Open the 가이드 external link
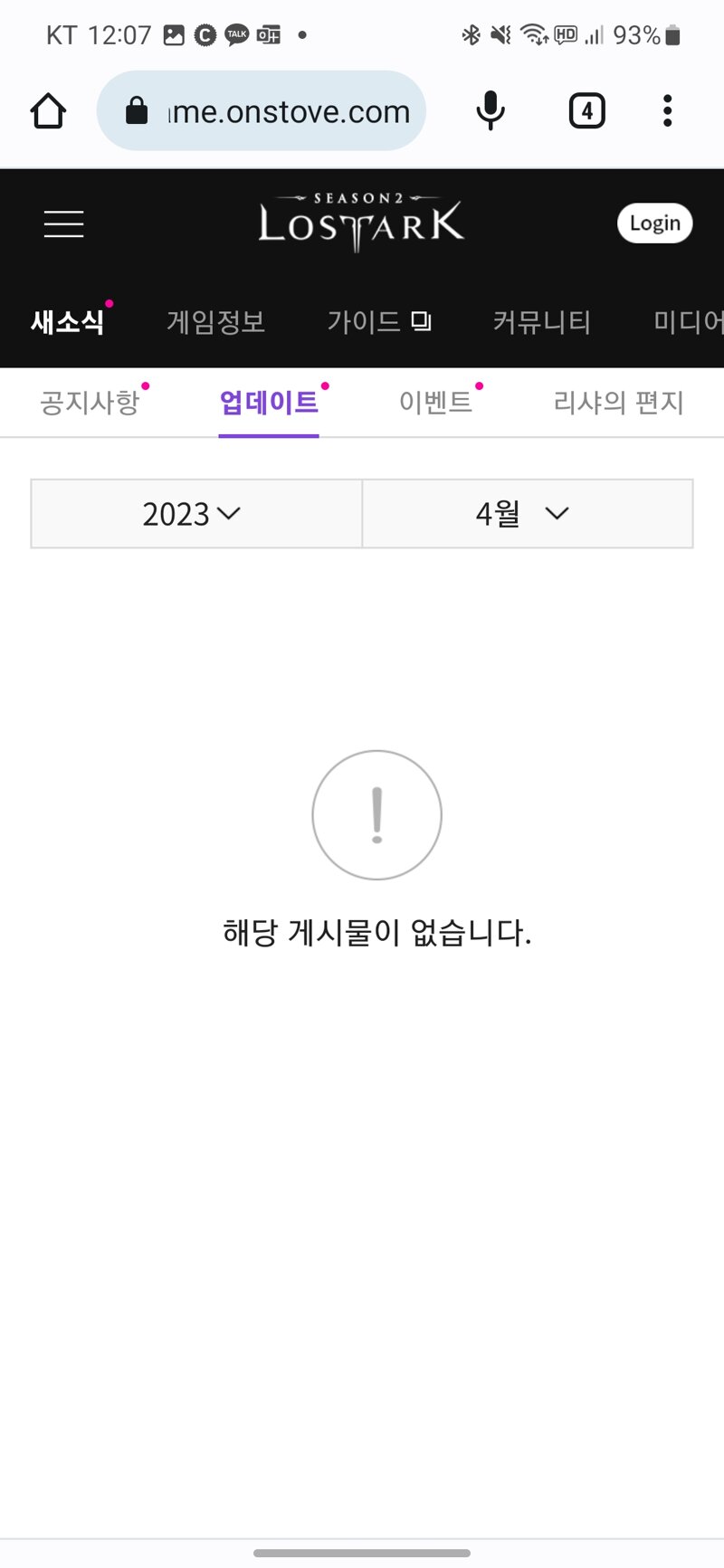Screen dimensions: 724x1568 tap(378, 322)
